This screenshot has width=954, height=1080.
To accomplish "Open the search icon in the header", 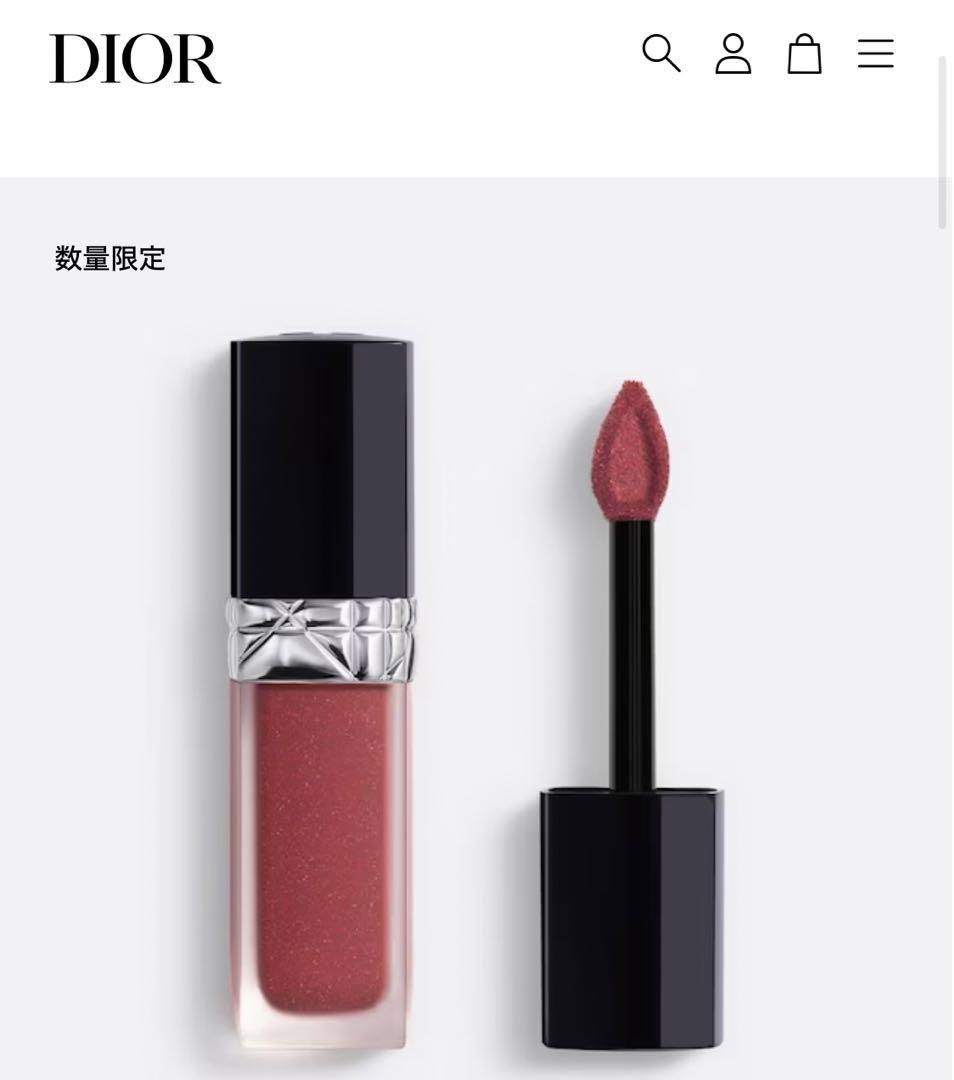I will coord(661,54).
